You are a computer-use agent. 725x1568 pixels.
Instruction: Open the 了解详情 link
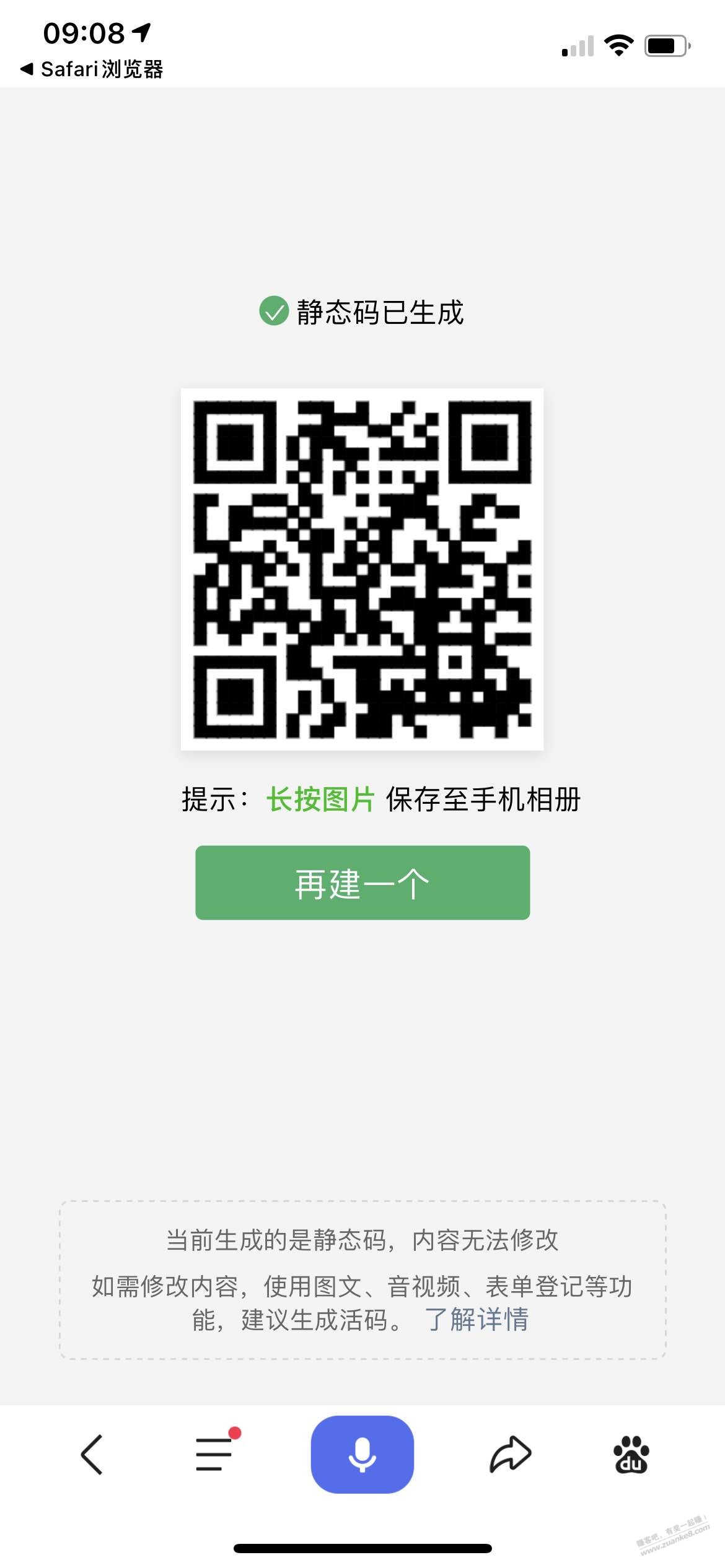pos(477,1319)
